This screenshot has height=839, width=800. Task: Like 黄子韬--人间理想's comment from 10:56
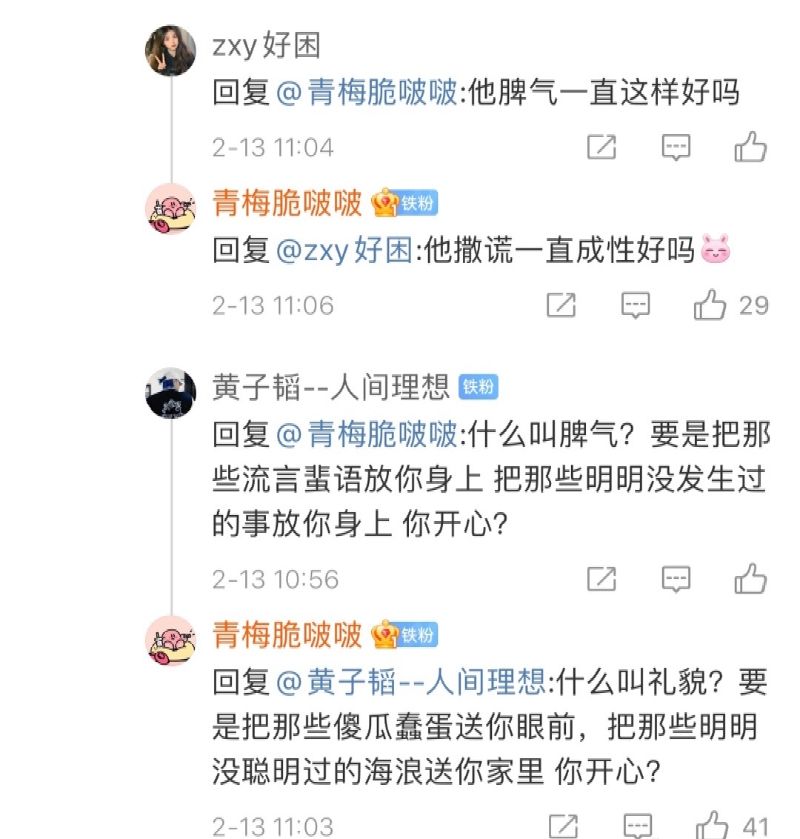[x=750, y=579]
